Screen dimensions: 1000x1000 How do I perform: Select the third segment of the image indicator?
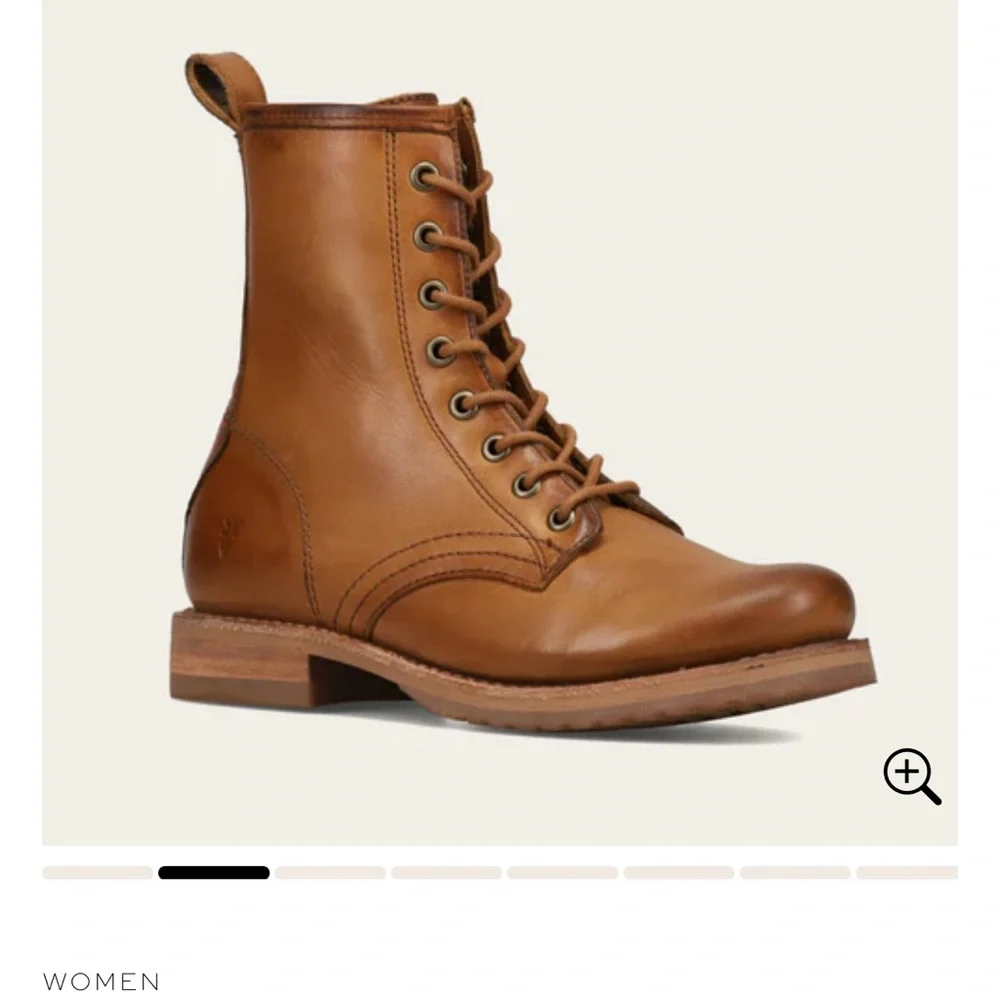[x=330, y=873]
